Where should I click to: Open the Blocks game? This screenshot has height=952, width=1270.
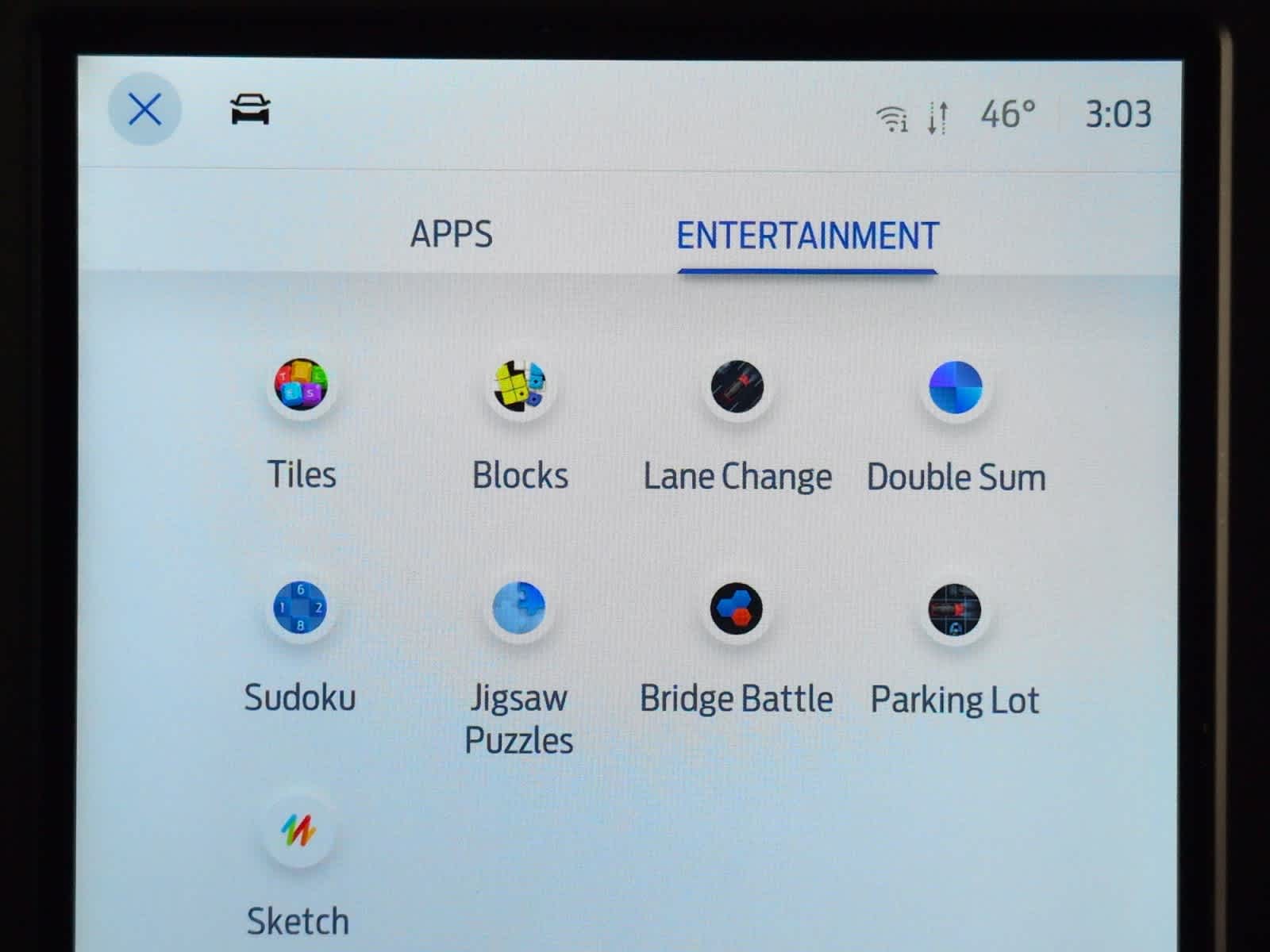point(520,387)
